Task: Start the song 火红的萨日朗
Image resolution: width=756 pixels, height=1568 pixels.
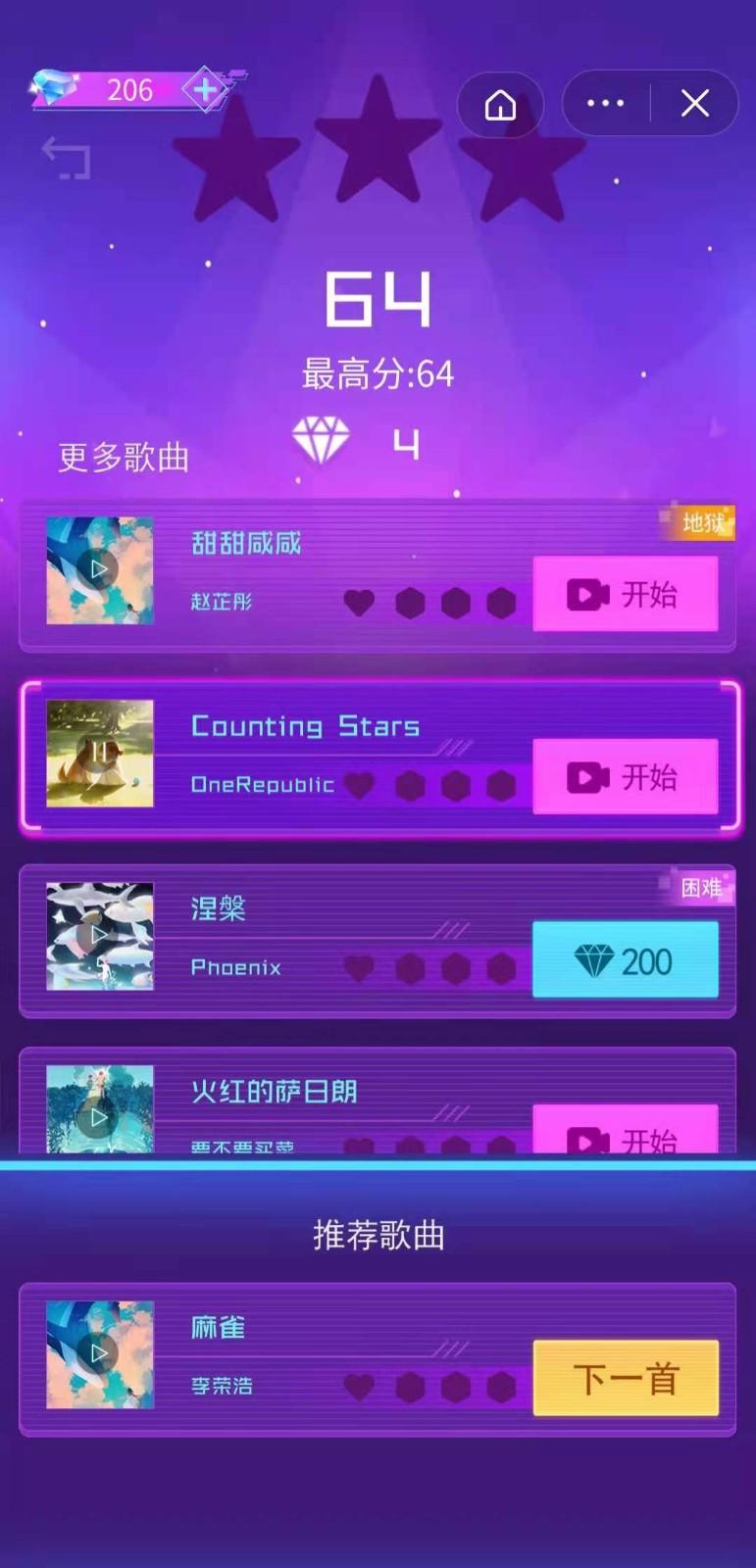Action: pyautogui.click(x=625, y=1134)
